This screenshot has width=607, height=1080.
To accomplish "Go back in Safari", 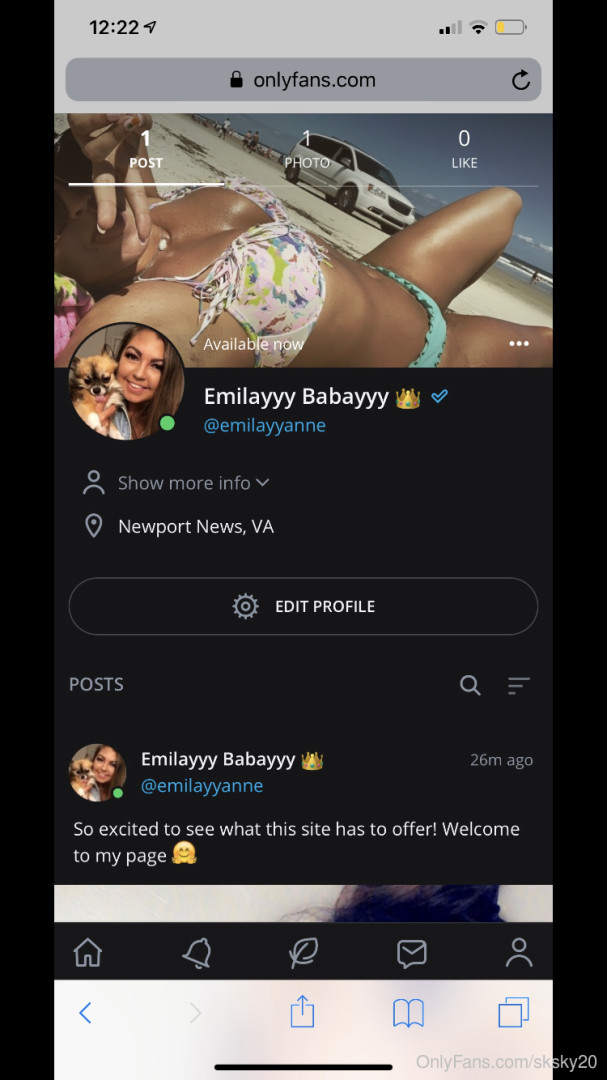I will [x=85, y=1013].
